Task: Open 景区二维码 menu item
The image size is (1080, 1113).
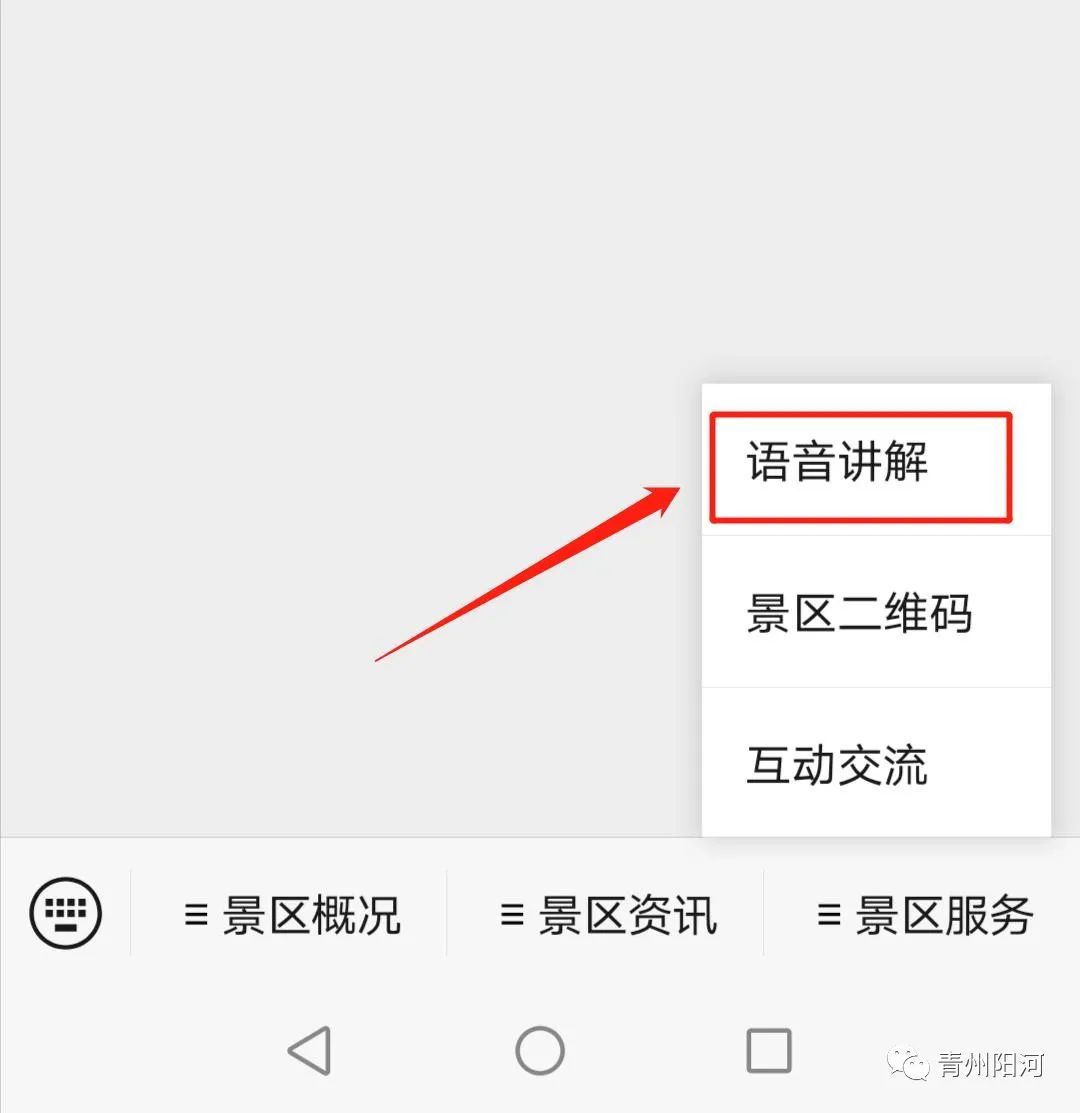Action: coord(860,613)
